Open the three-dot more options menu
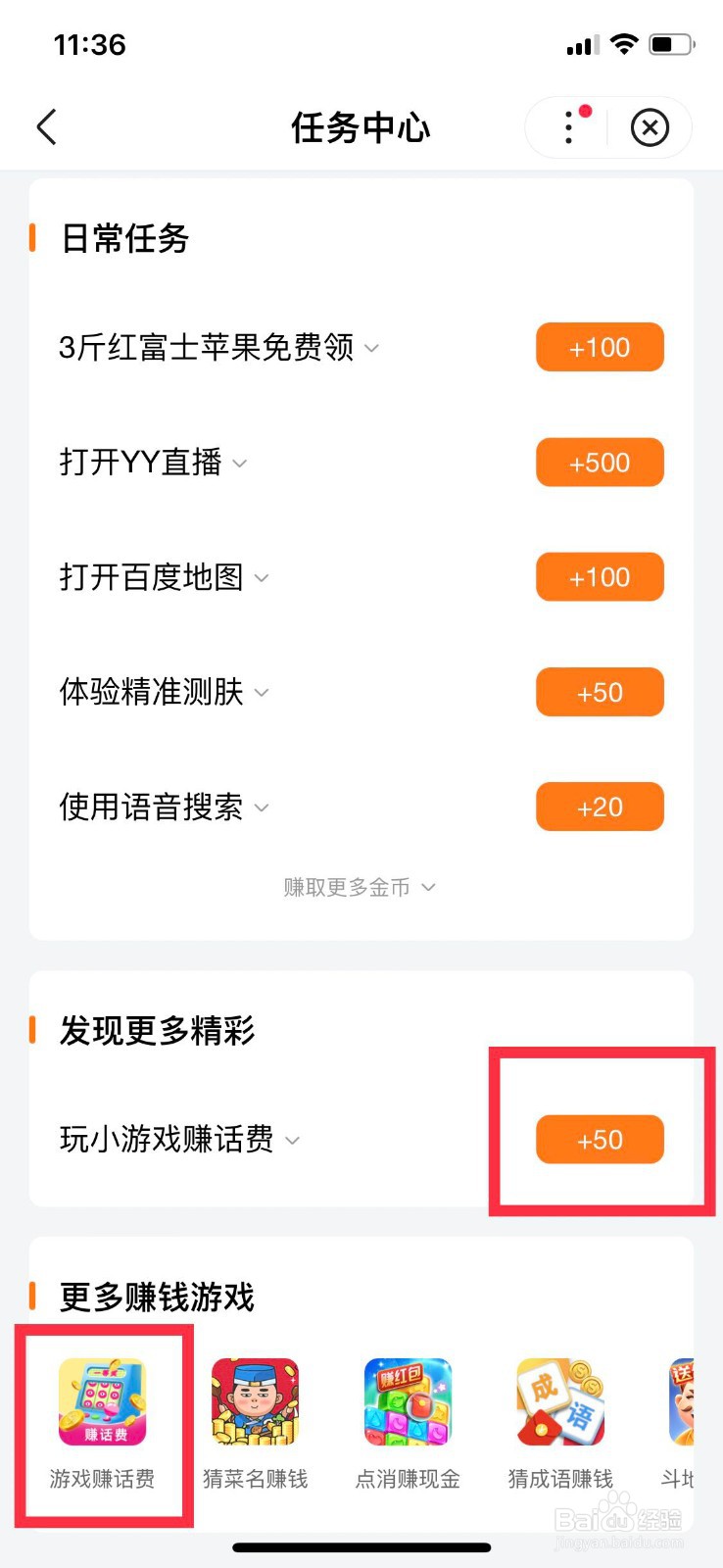 point(567,127)
